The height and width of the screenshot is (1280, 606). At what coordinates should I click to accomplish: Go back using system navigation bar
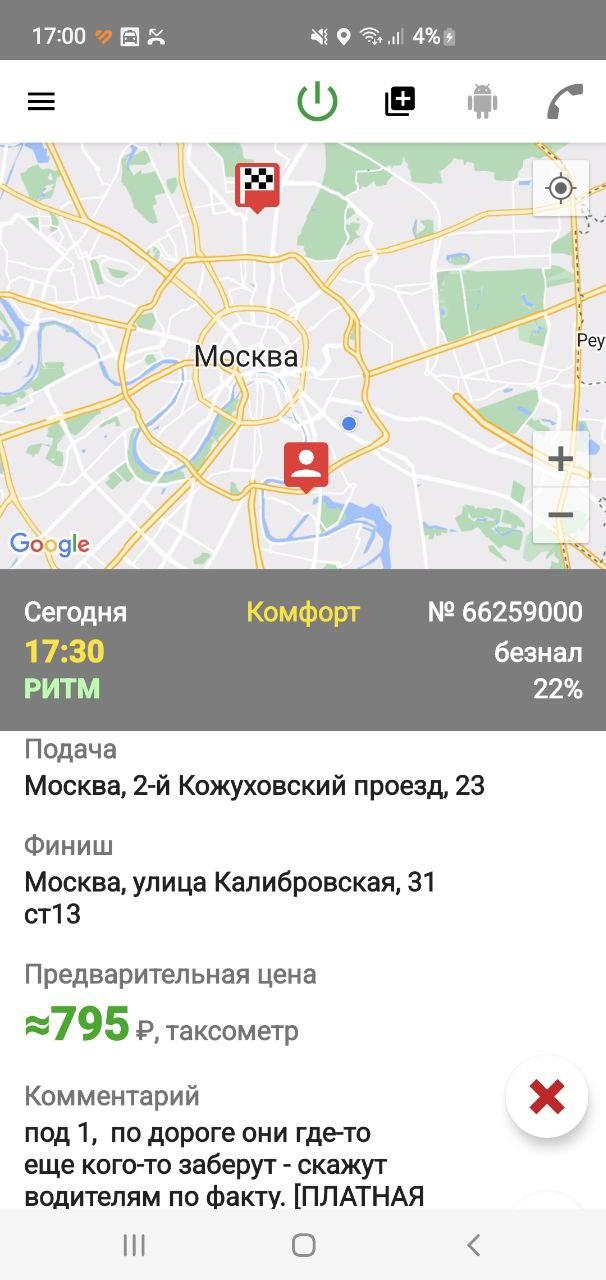coord(473,1245)
